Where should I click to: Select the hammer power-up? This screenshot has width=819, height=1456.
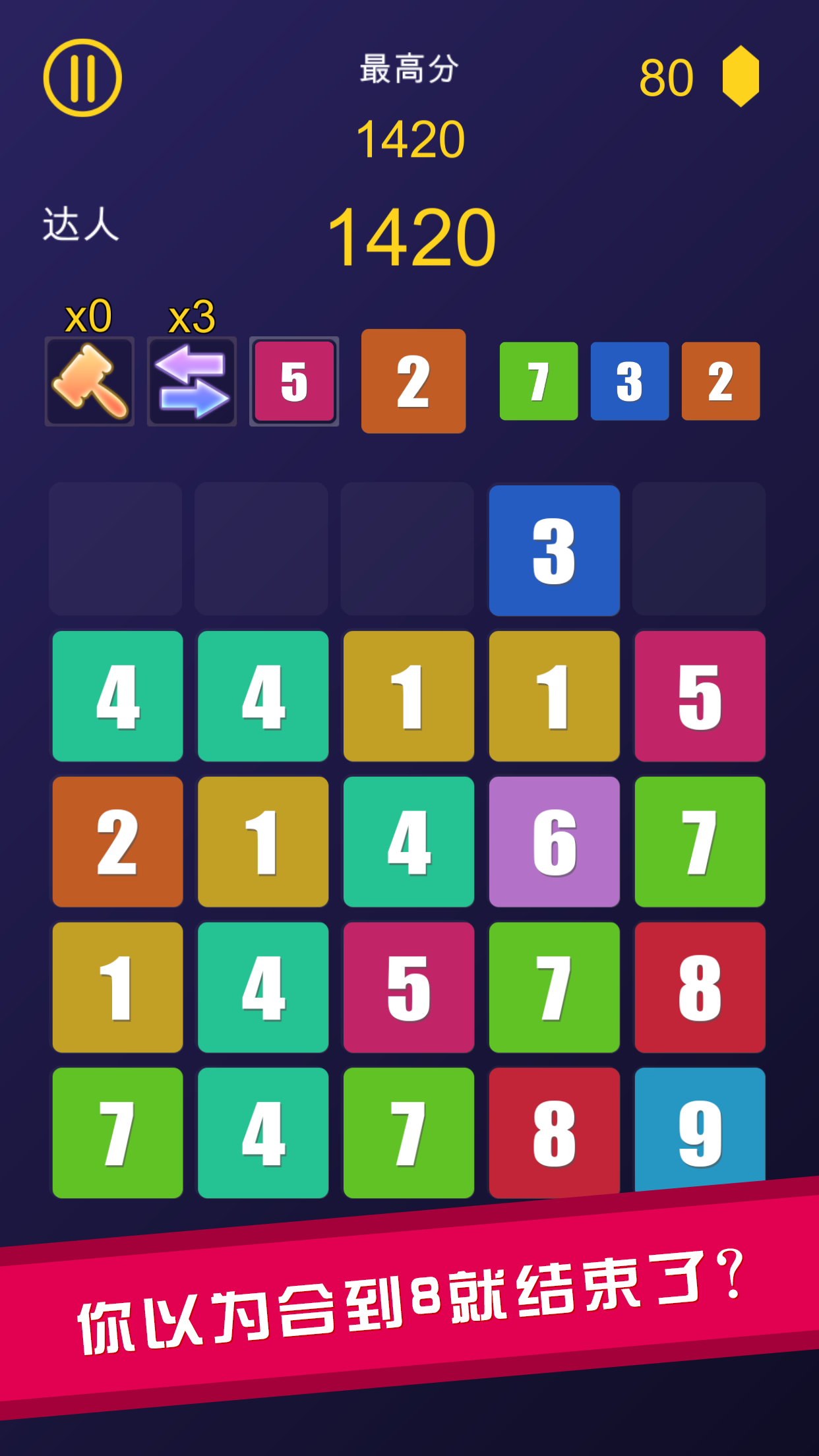(90, 381)
